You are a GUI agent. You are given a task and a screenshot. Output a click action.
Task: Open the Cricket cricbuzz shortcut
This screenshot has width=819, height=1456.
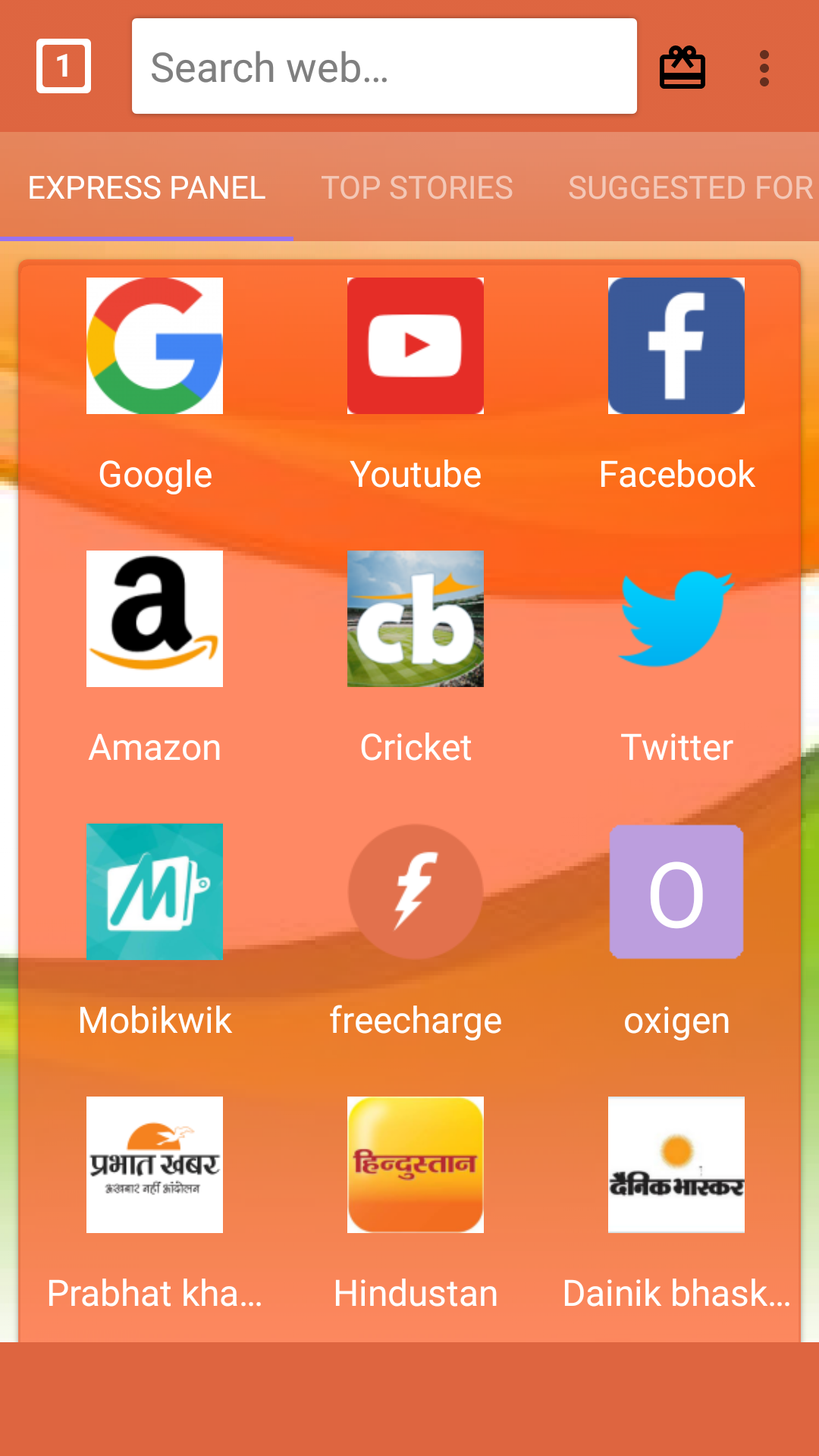pyautogui.click(x=415, y=618)
